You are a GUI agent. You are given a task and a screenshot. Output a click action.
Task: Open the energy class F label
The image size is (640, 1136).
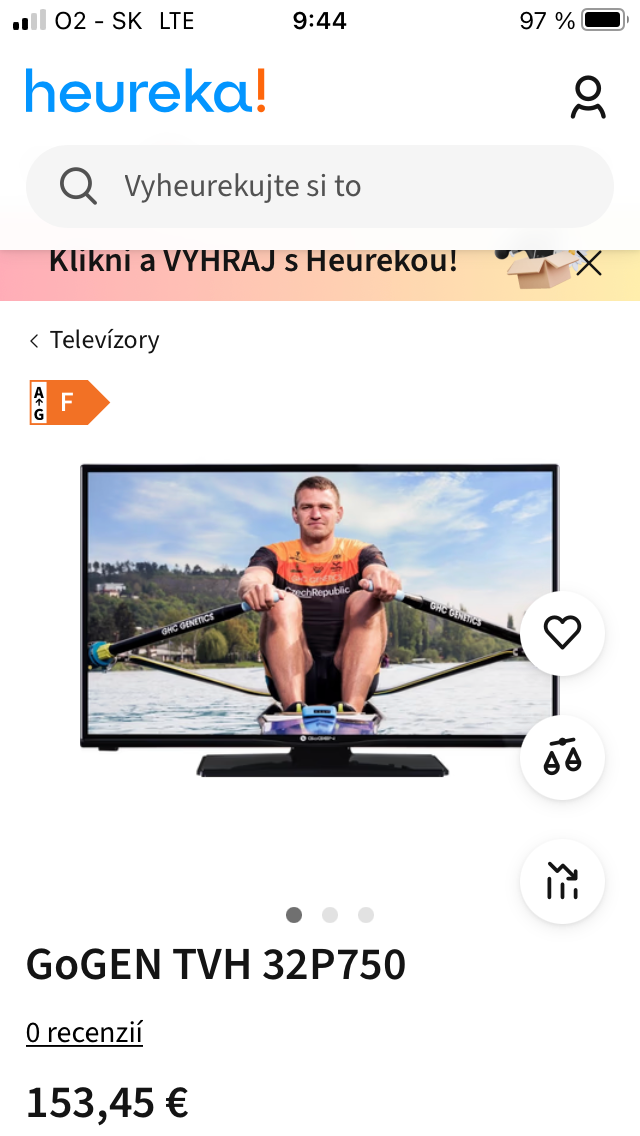tap(69, 402)
